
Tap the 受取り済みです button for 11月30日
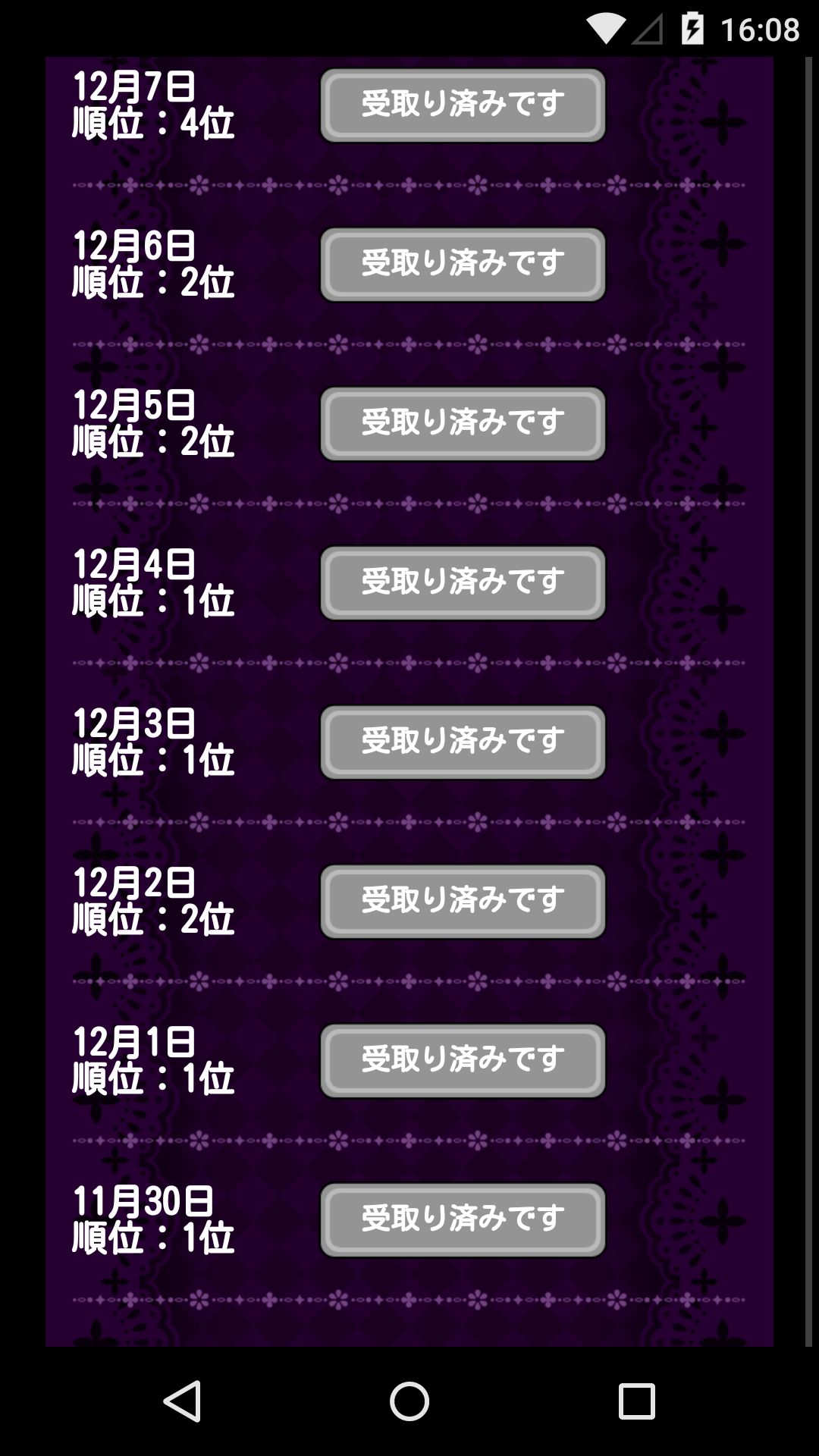[x=463, y=1220]
